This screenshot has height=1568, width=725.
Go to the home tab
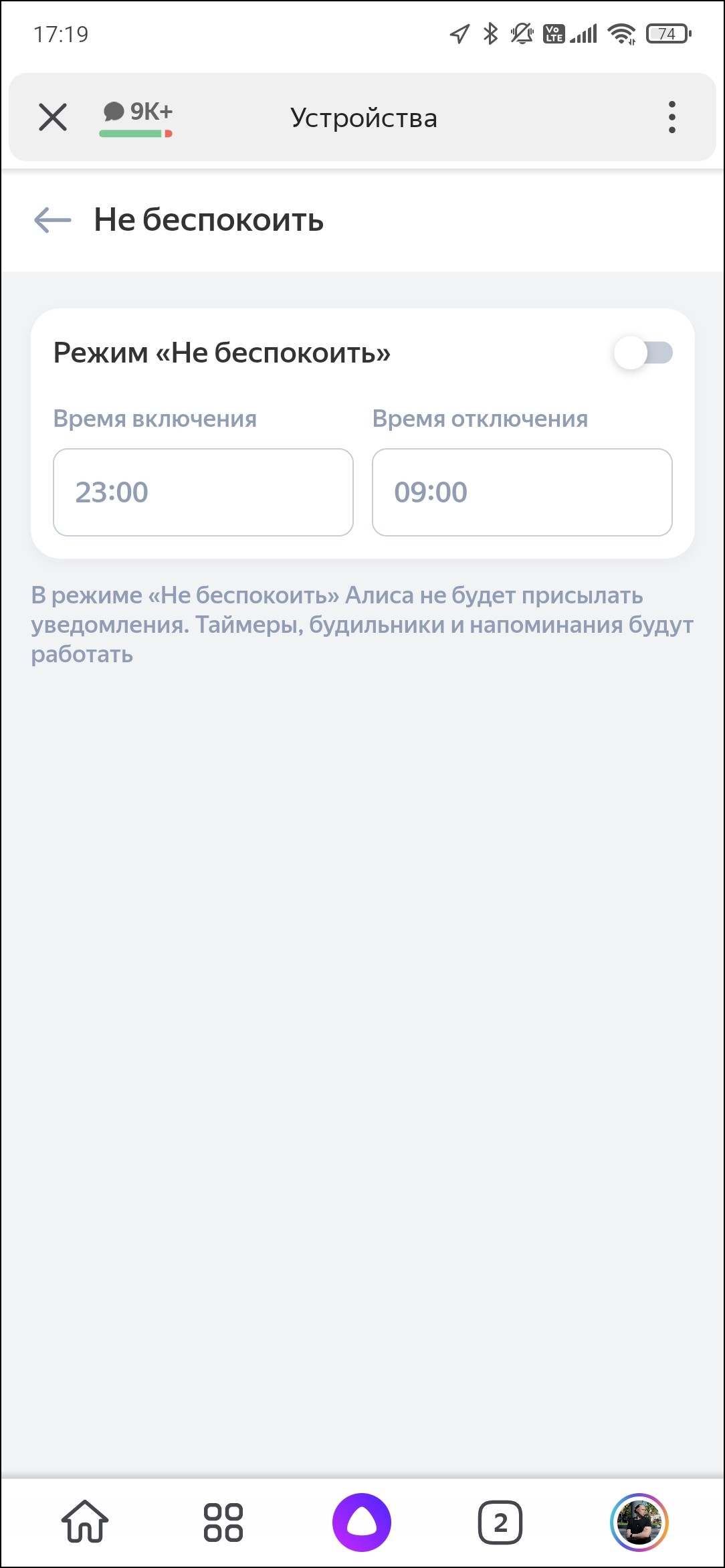point(85,1522)
